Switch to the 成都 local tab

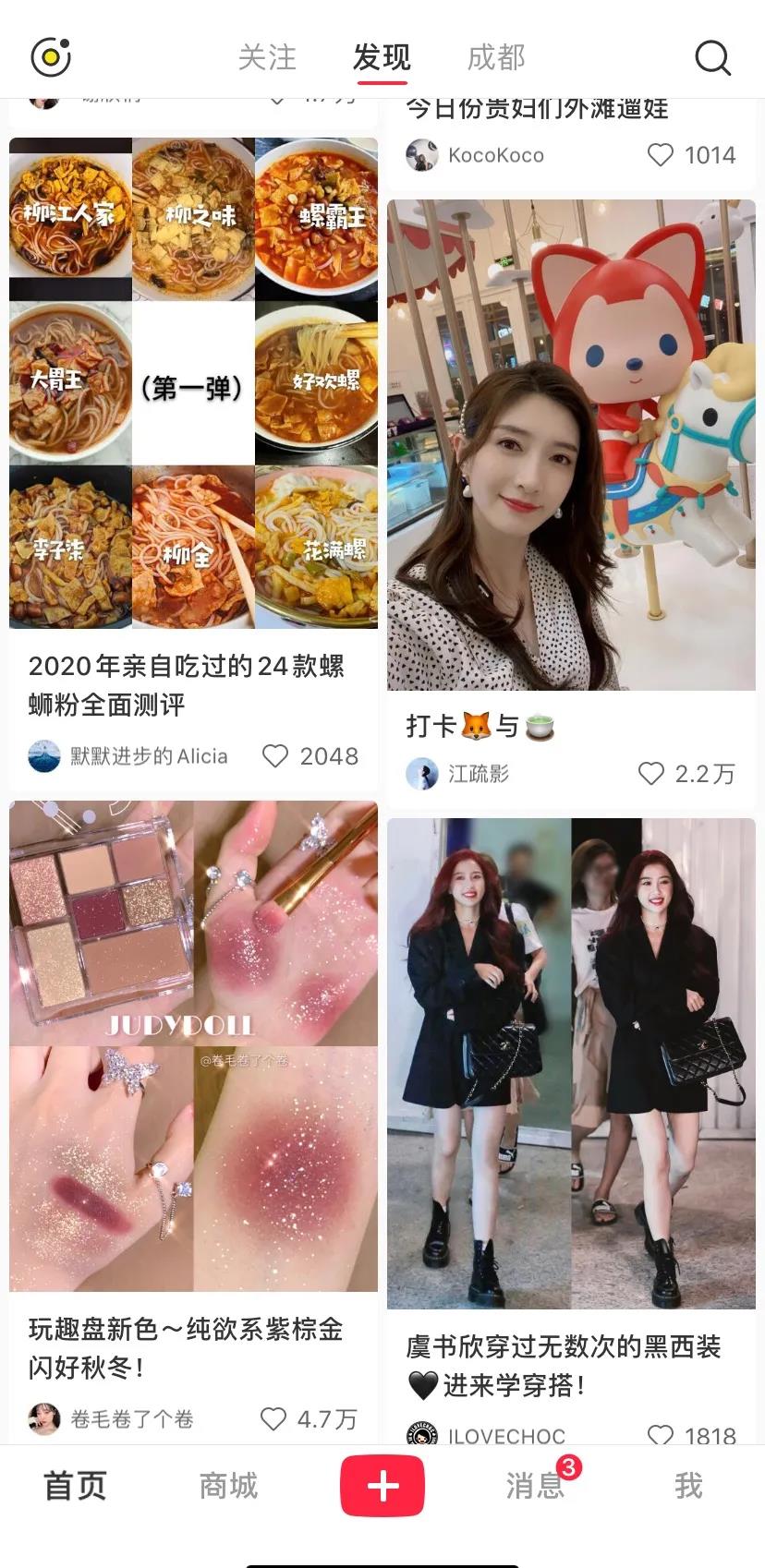(x=496, y=57)
